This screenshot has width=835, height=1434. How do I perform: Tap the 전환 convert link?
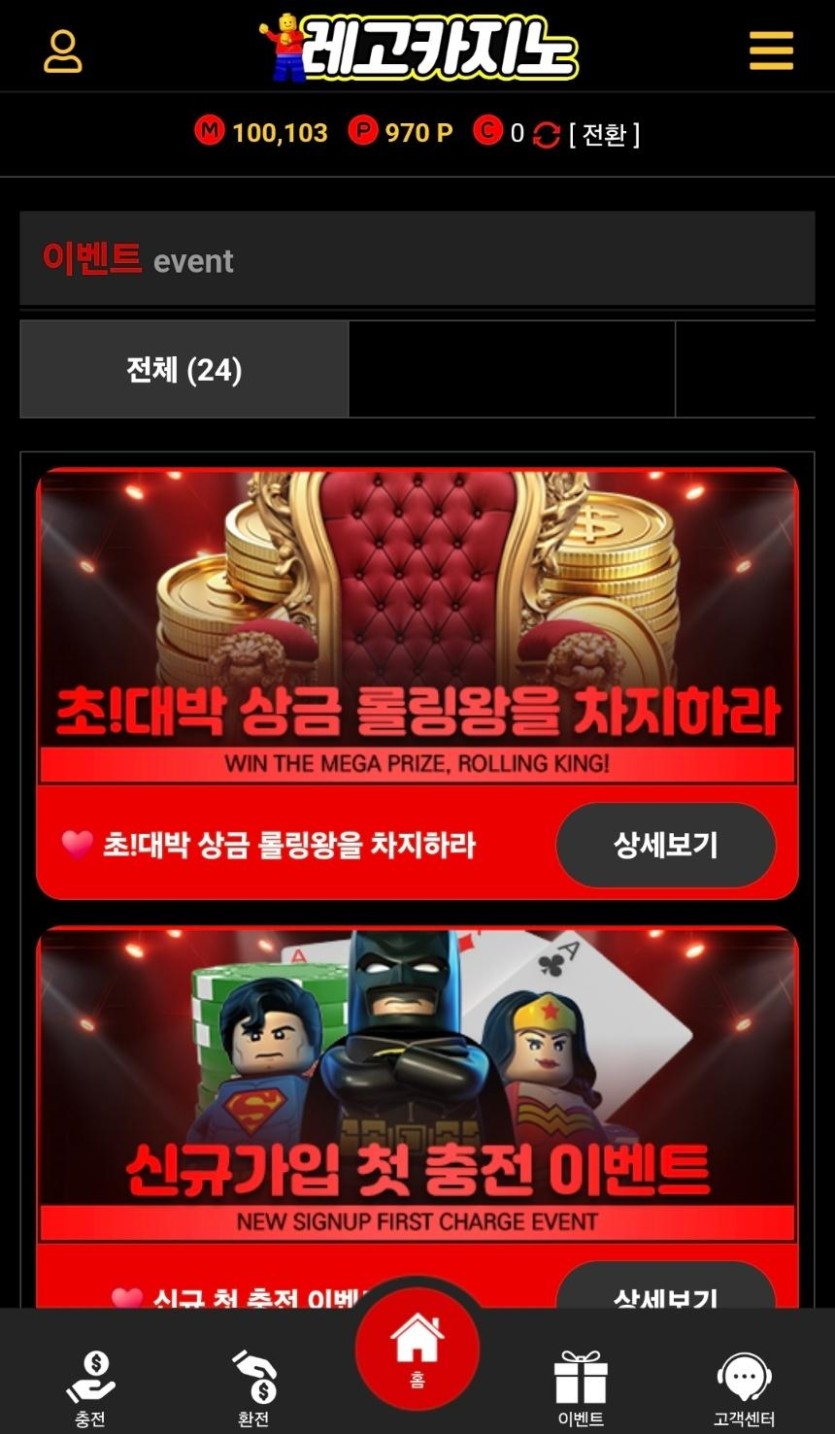tap(604, 134)
